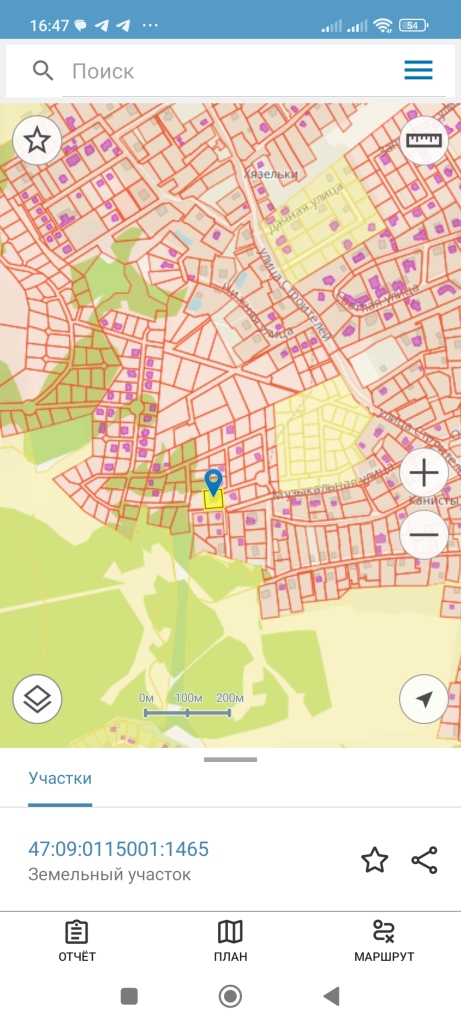The width and height of the screenshot is (461, 1024).
Task: Tap the Поиск search field
Action: pyautogui.click(x=222, y=71)
